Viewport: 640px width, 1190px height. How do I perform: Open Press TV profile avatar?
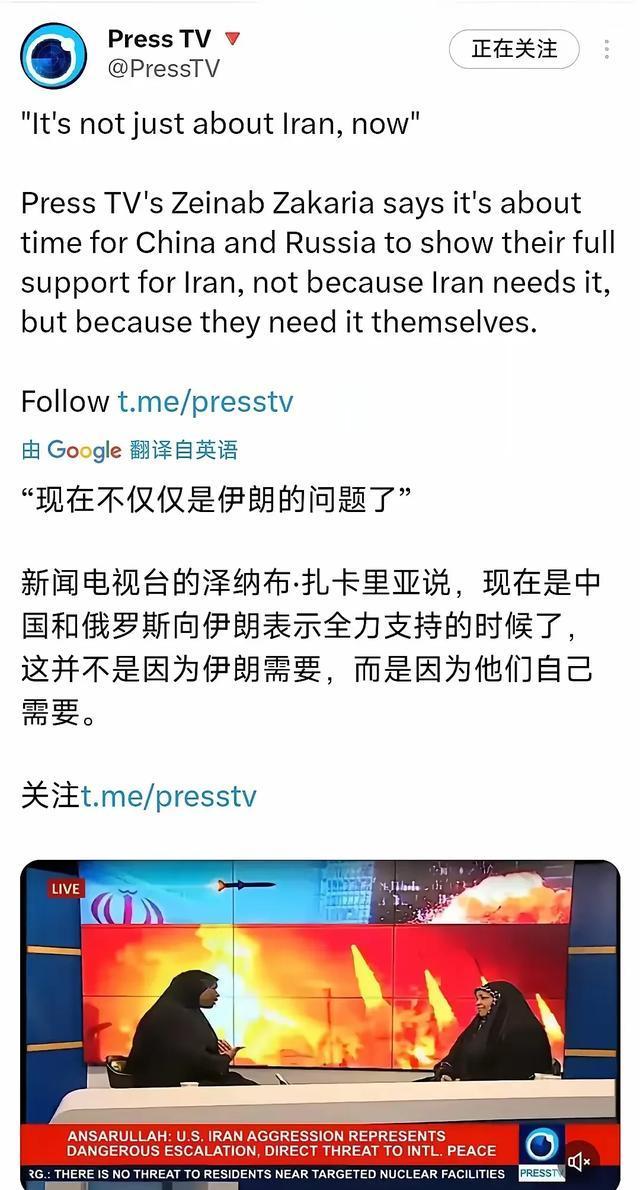[53, 56]
